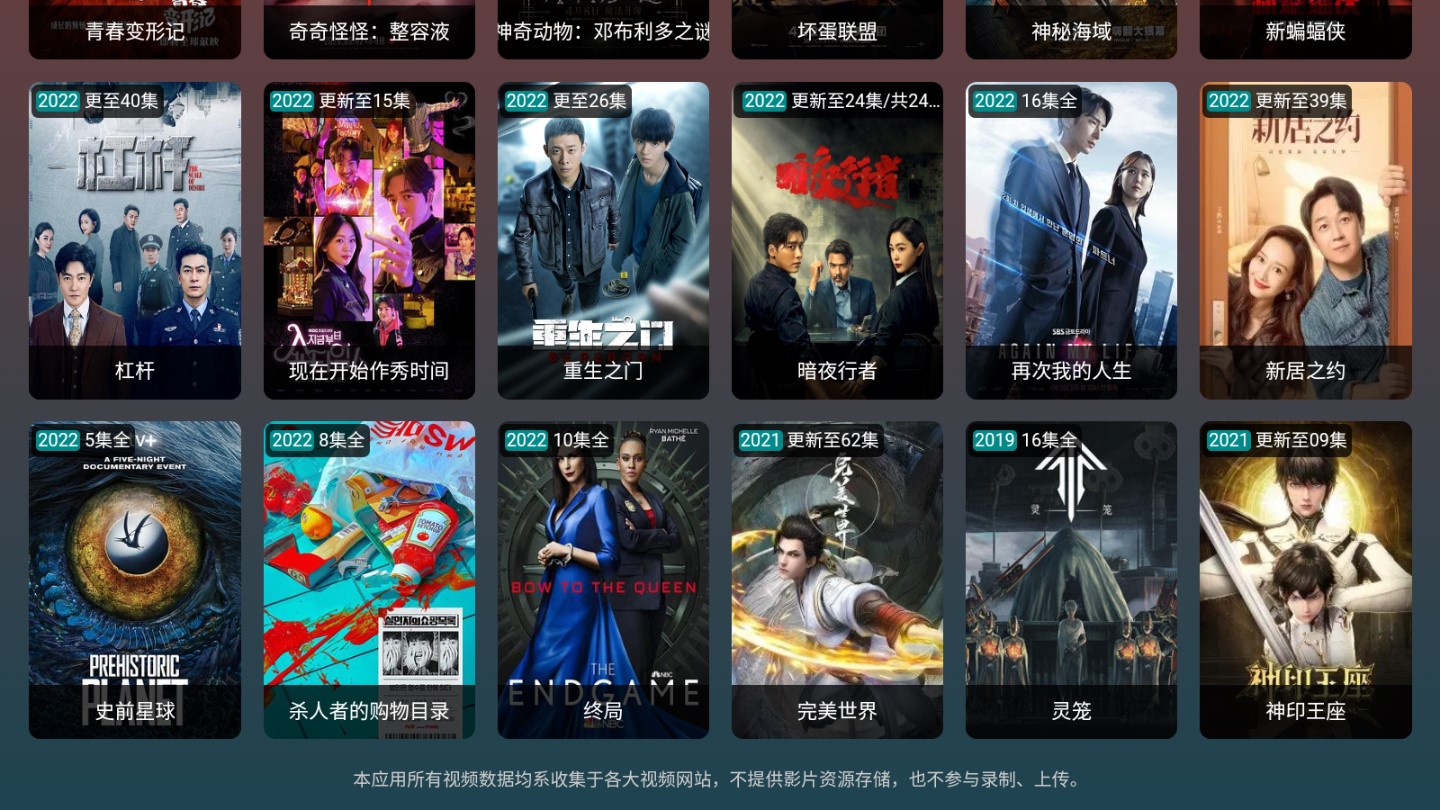Screen dimensions: 1440x810
Task: Open 完美世界 animation card
Action: pyautogui.click(x=837, y=580)
